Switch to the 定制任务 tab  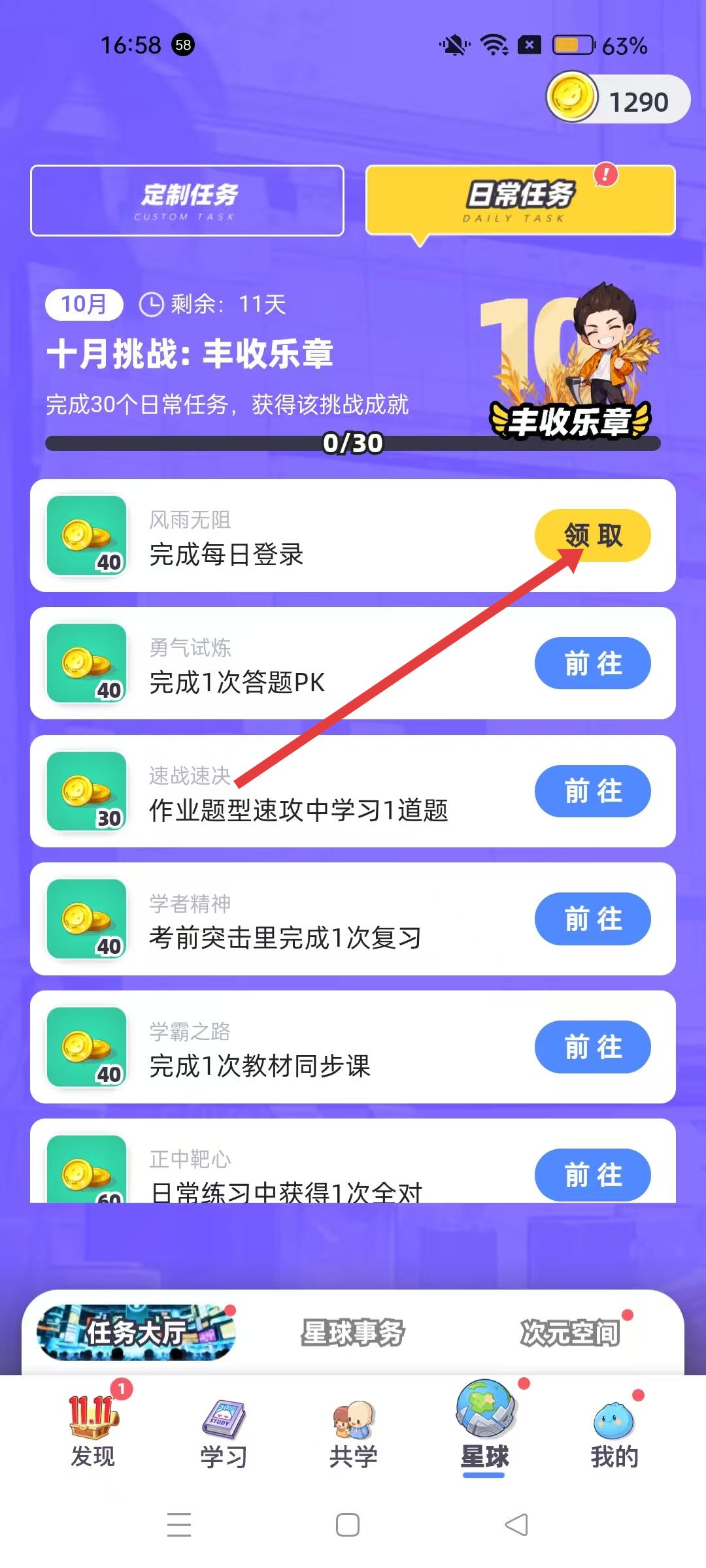click(x=187, y=201)
